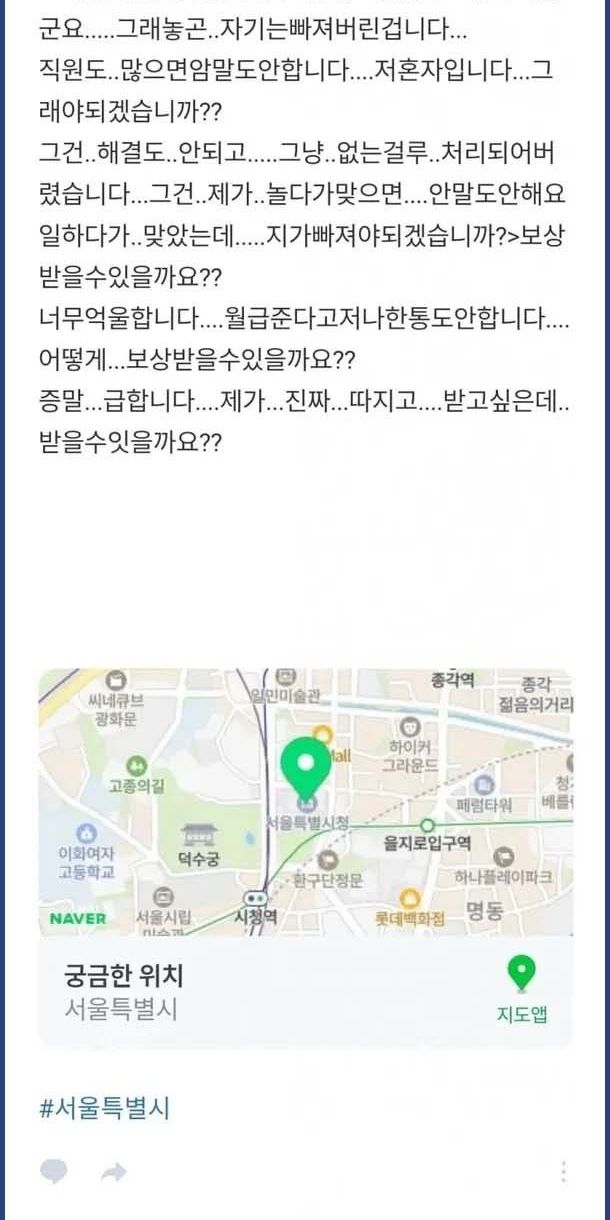Open 지도앱 from the location card

point(521,990)
